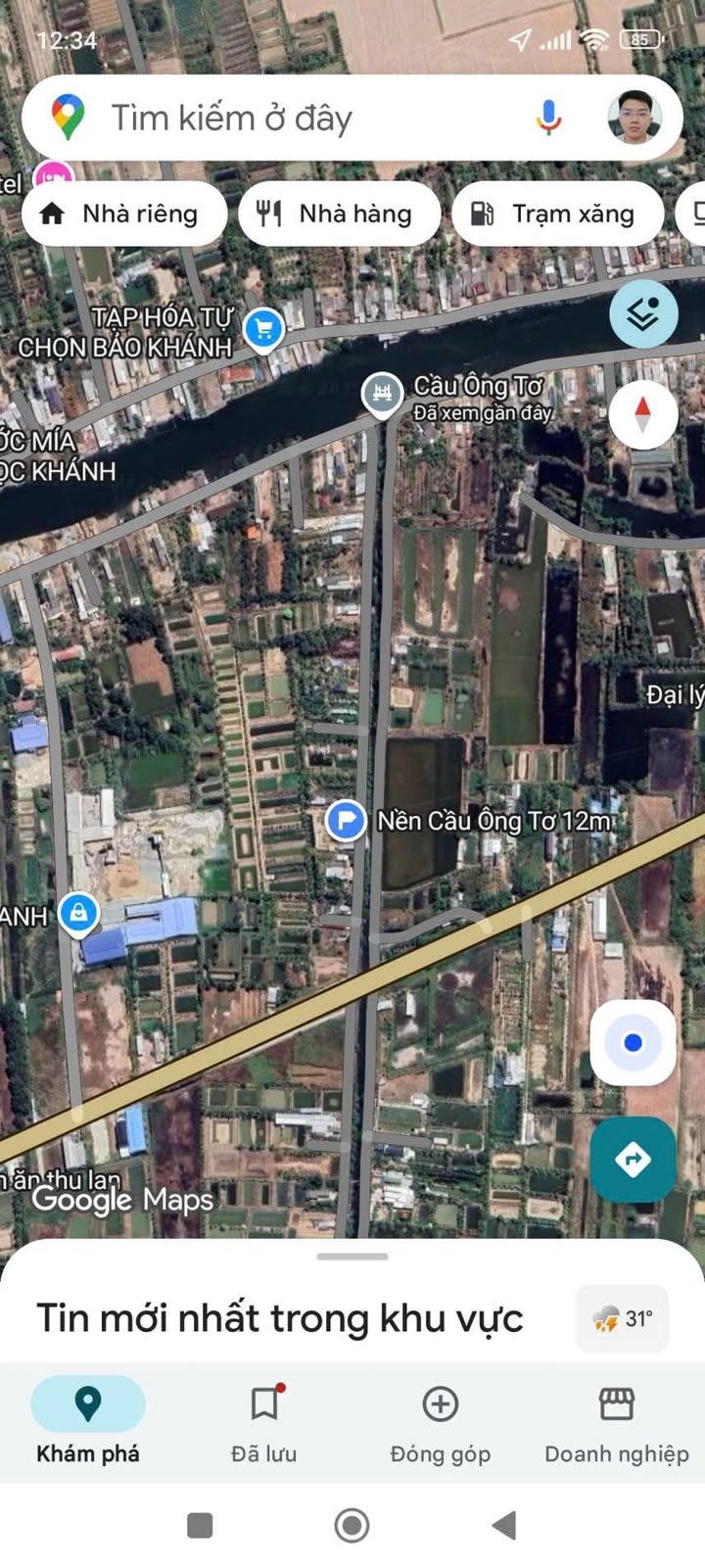705x1568 pixels.
Task: Open the "Đóng góp" tab
Action: pyautogui.click(x=441, y=1419)
